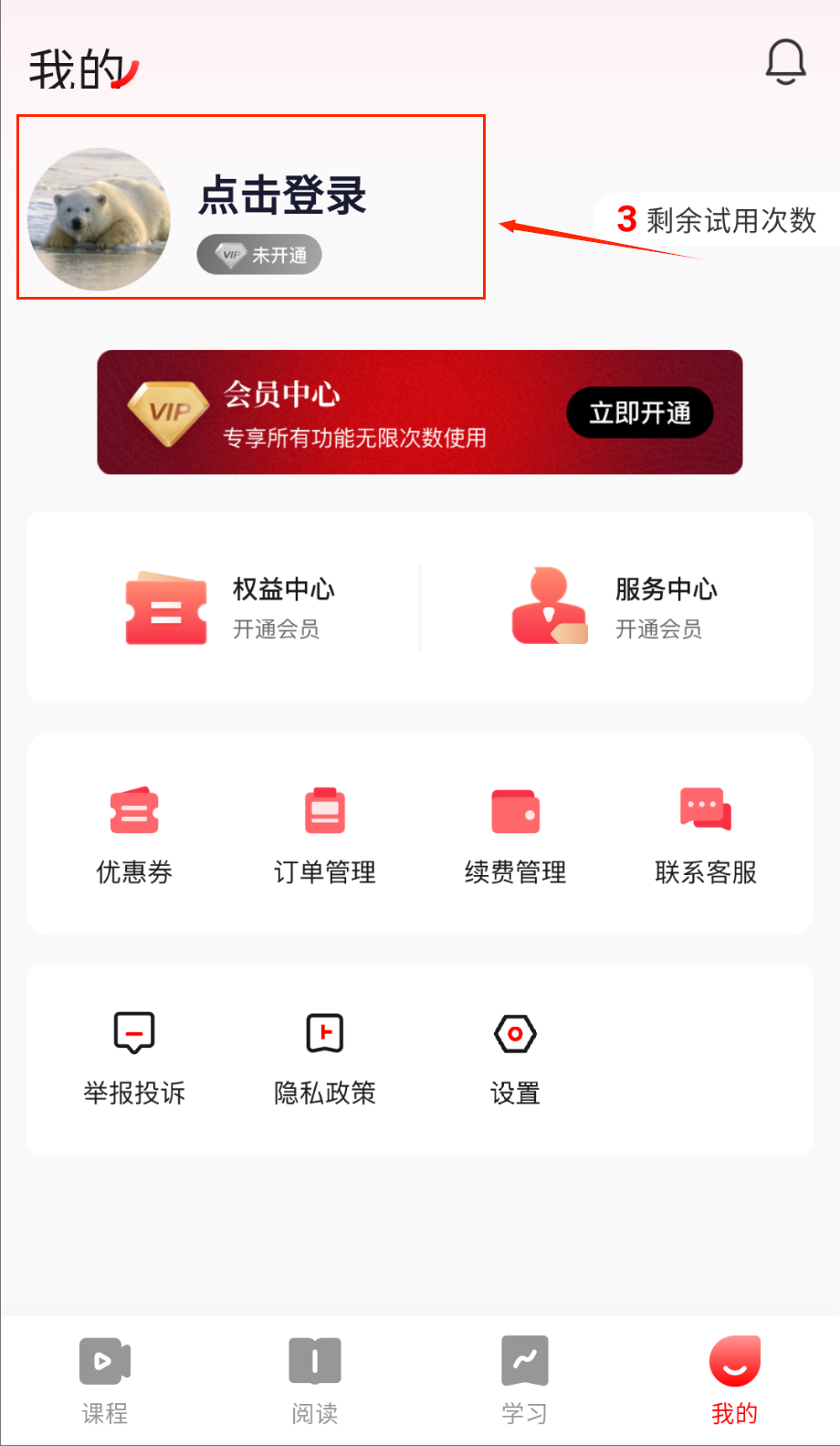This screenshot has height=1446, width=840.
Task: Open 续费管理 renewal management
Action: click(x=515, y=832)
